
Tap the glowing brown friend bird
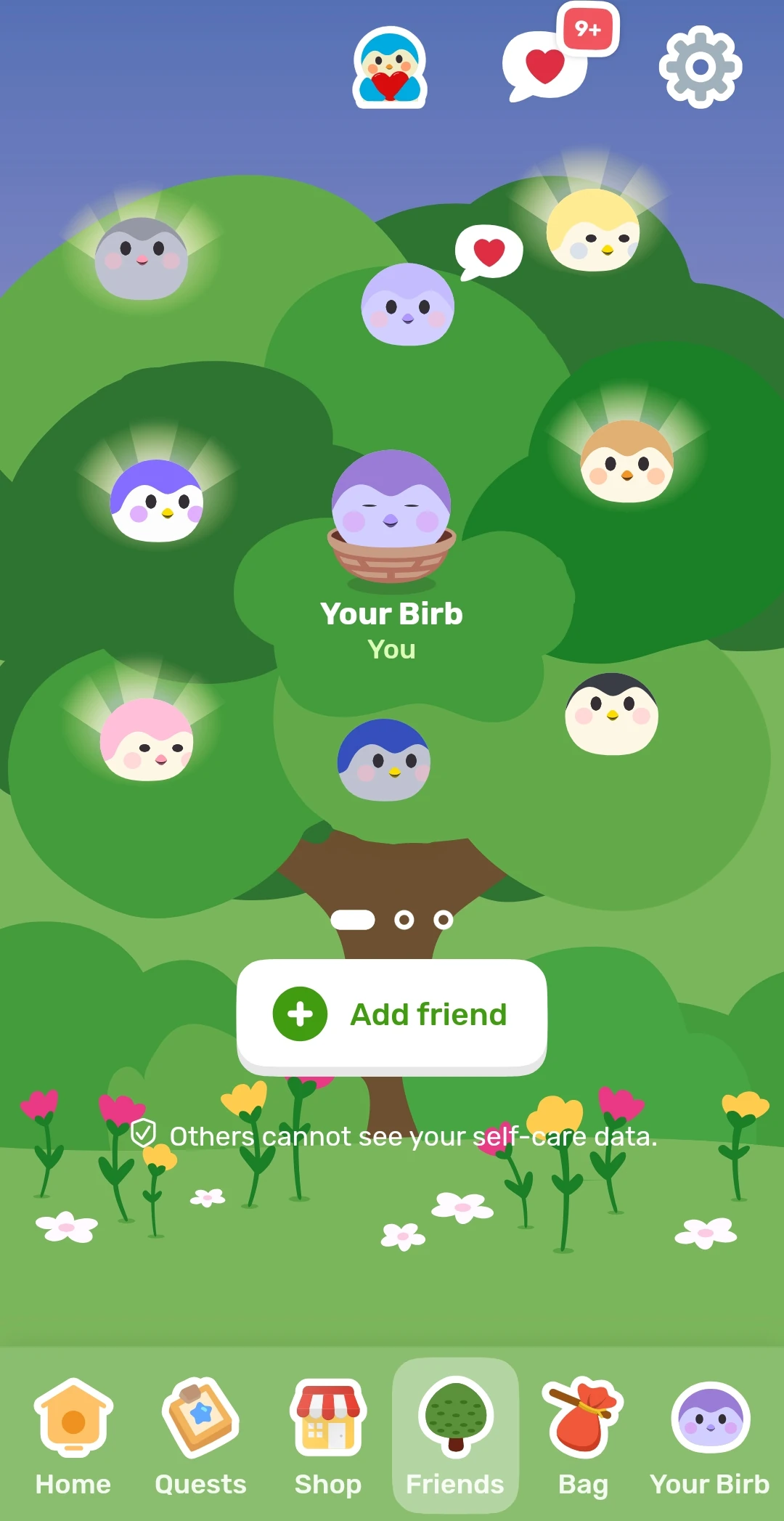click(626, 462)
